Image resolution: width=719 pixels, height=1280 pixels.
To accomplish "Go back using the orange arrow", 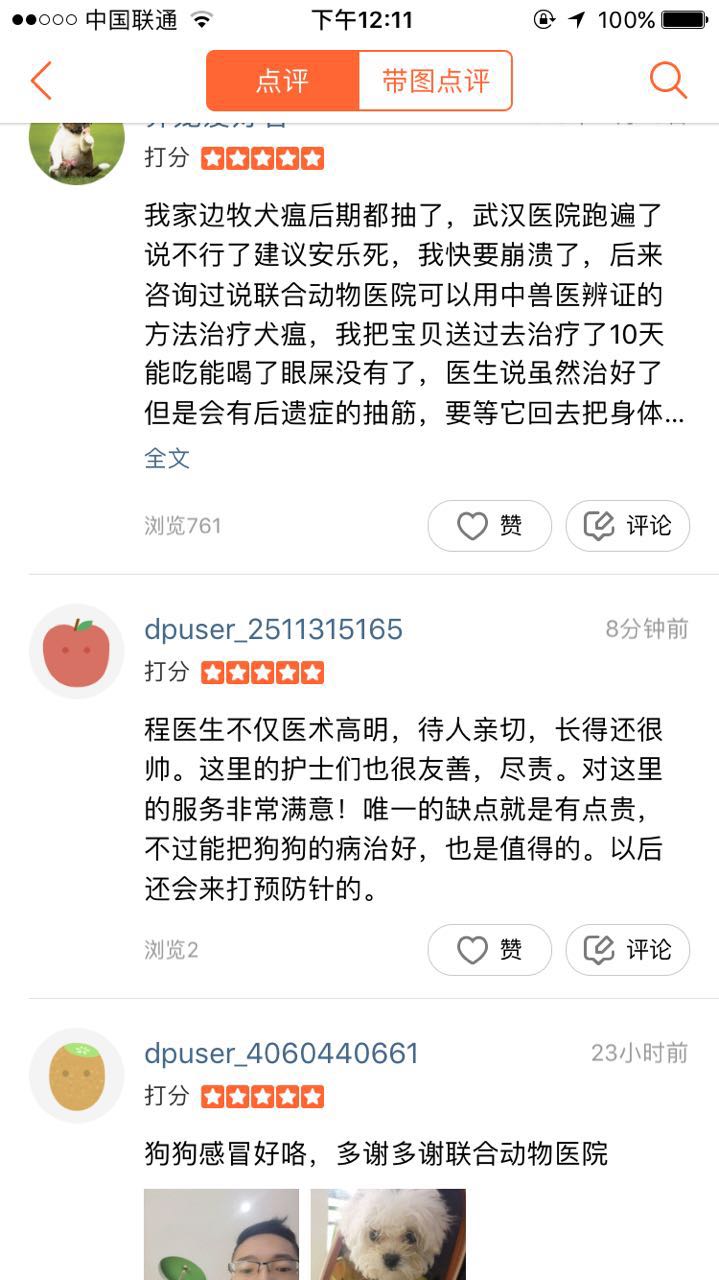I will 41,80.
